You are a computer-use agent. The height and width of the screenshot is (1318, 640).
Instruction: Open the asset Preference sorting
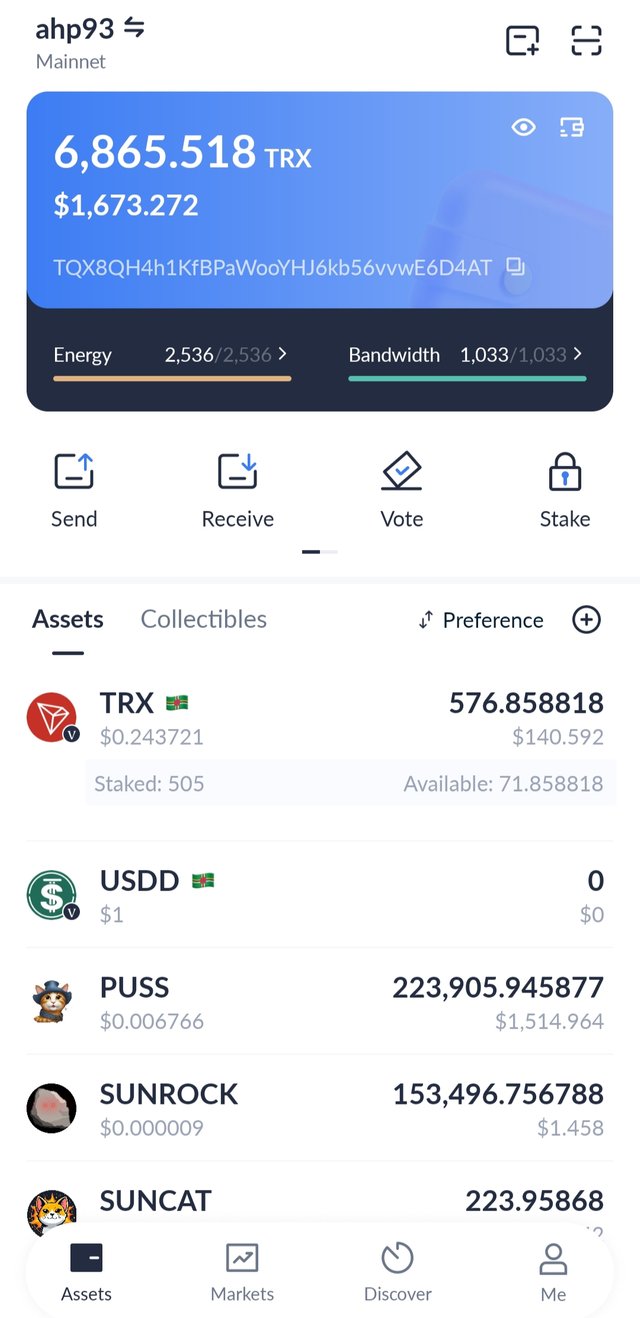point(481,620)
